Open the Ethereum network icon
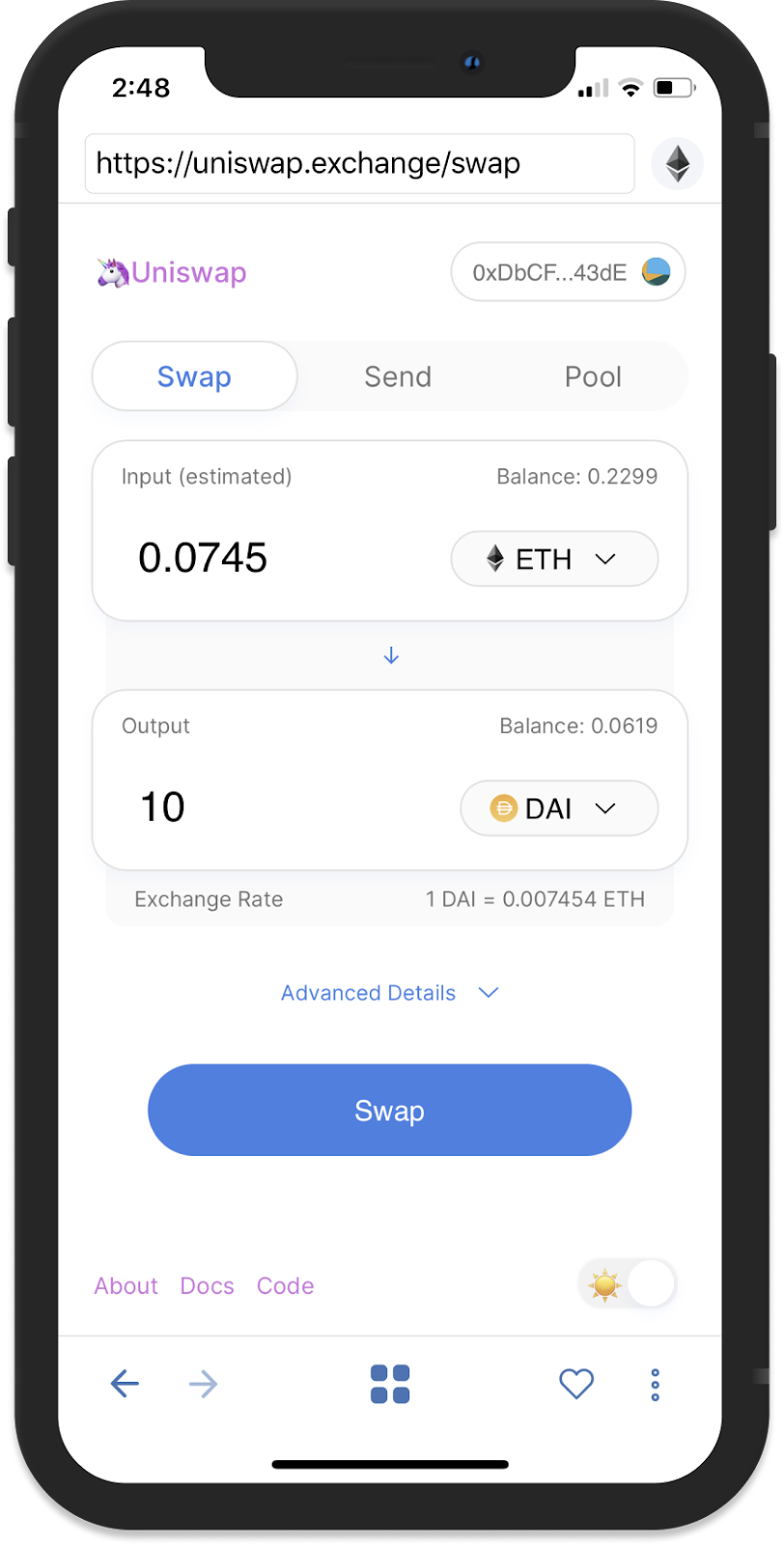This screenshot has width=784, height=1545. 678,163
